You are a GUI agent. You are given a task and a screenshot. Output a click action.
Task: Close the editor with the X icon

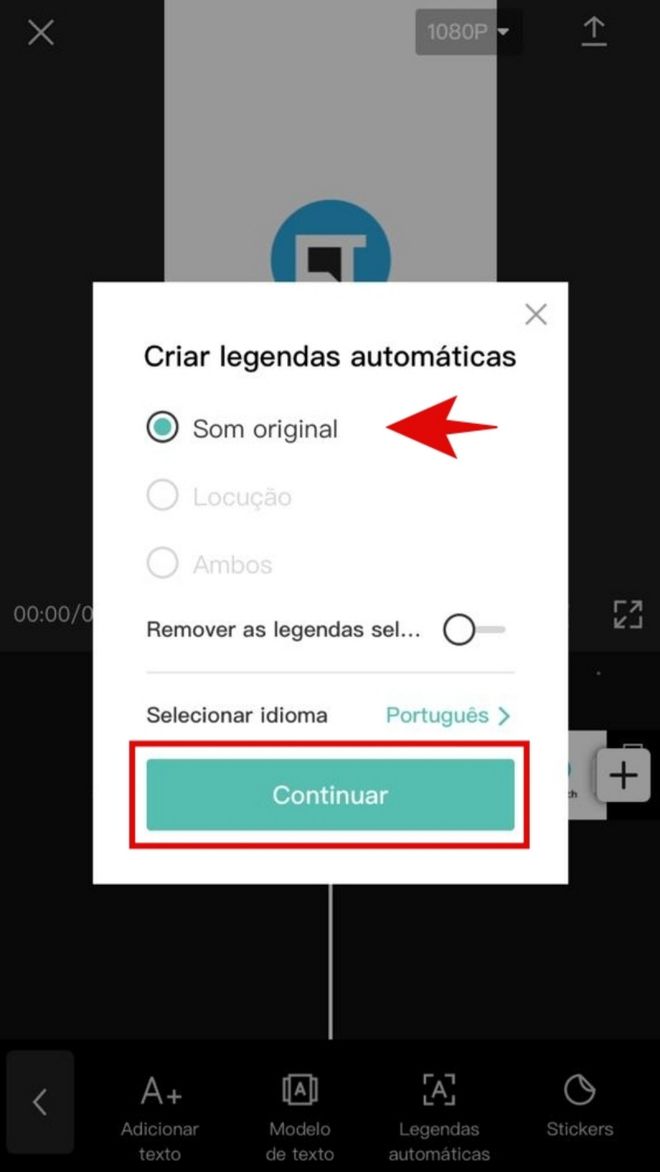click(x=41, y=33)
